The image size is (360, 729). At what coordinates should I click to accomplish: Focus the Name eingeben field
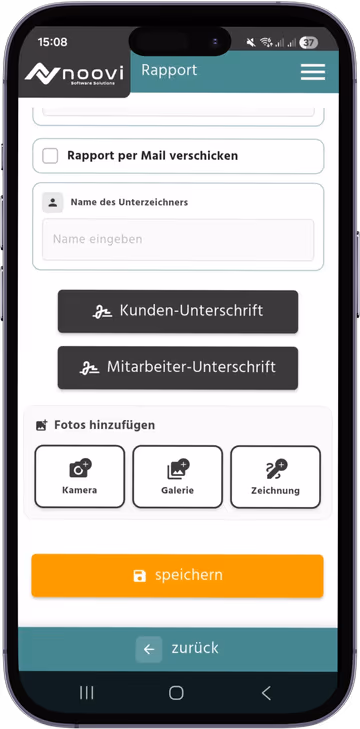pyautogui.click(x=178, y=239)
